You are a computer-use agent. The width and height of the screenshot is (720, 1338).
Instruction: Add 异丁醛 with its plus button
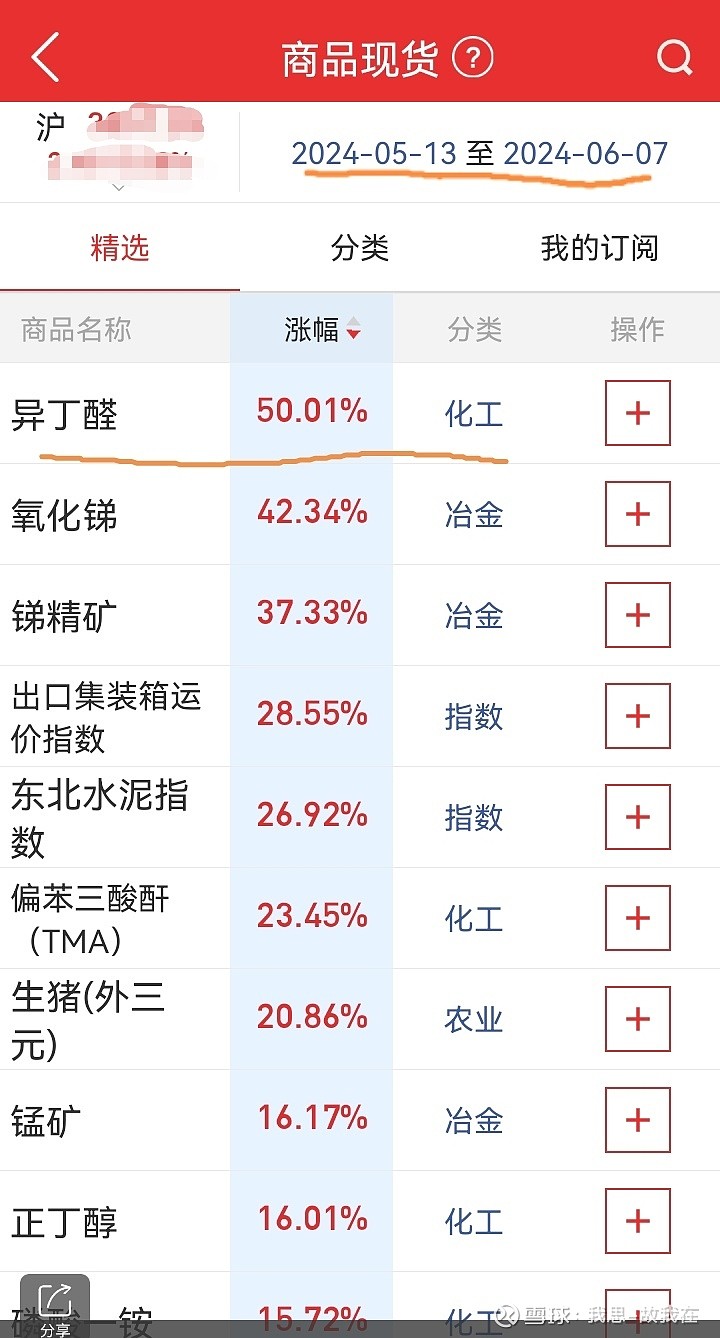638,413
